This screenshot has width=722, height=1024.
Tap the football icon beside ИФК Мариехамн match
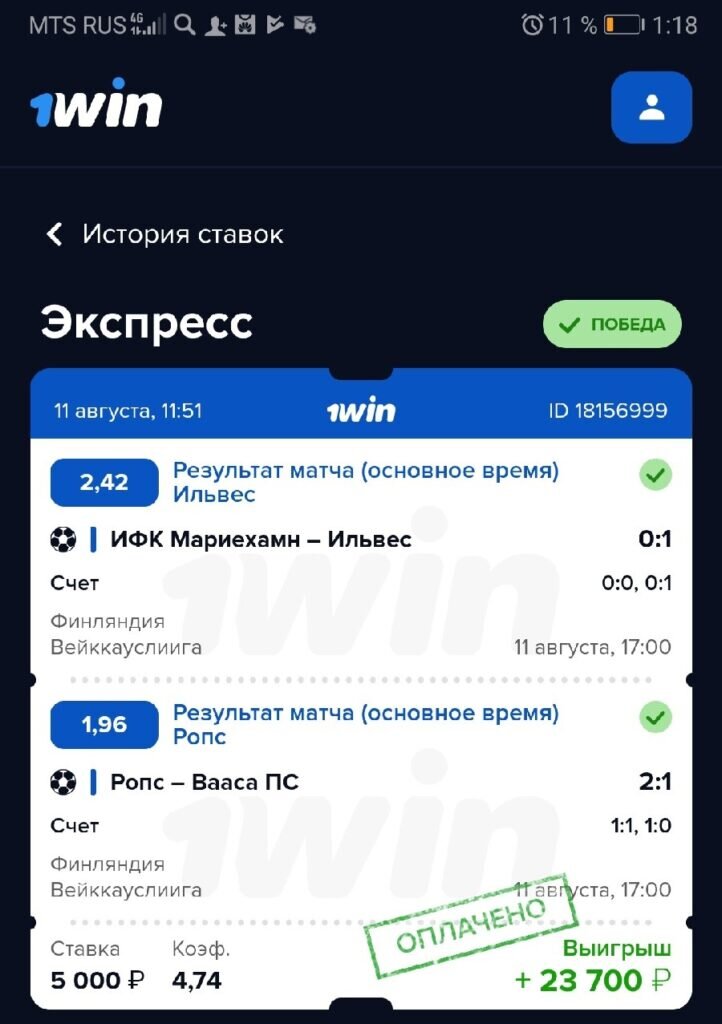(62, 539)
